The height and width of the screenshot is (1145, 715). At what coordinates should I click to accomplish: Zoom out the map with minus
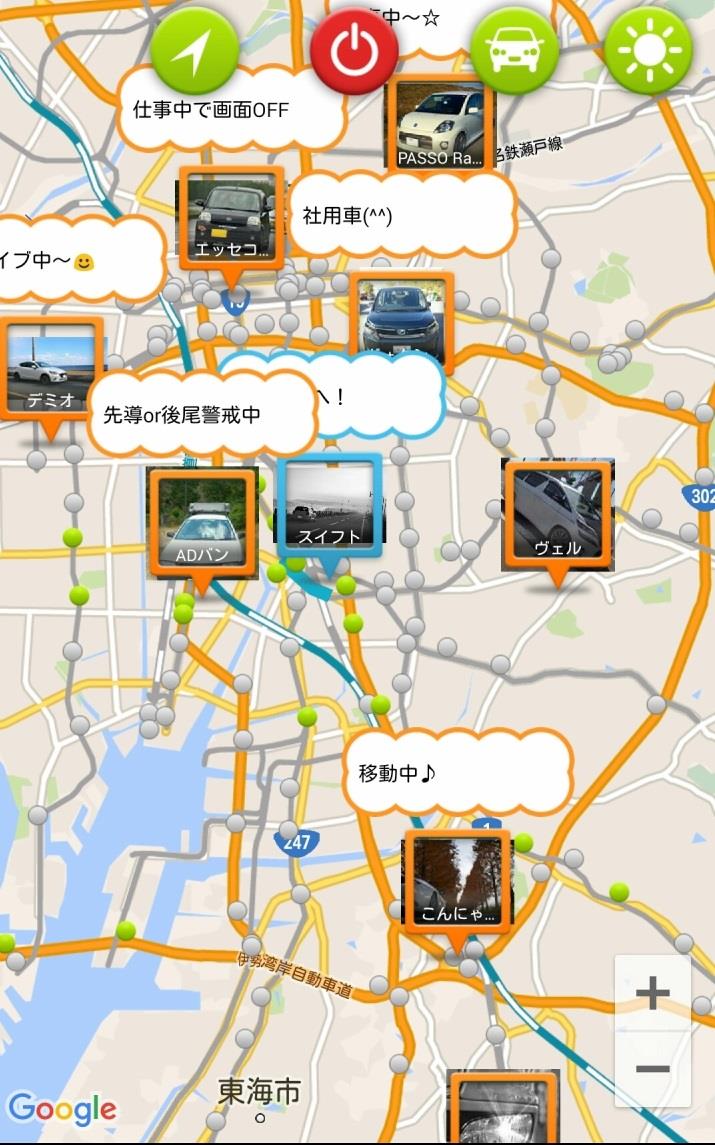tap(652, 1069)
